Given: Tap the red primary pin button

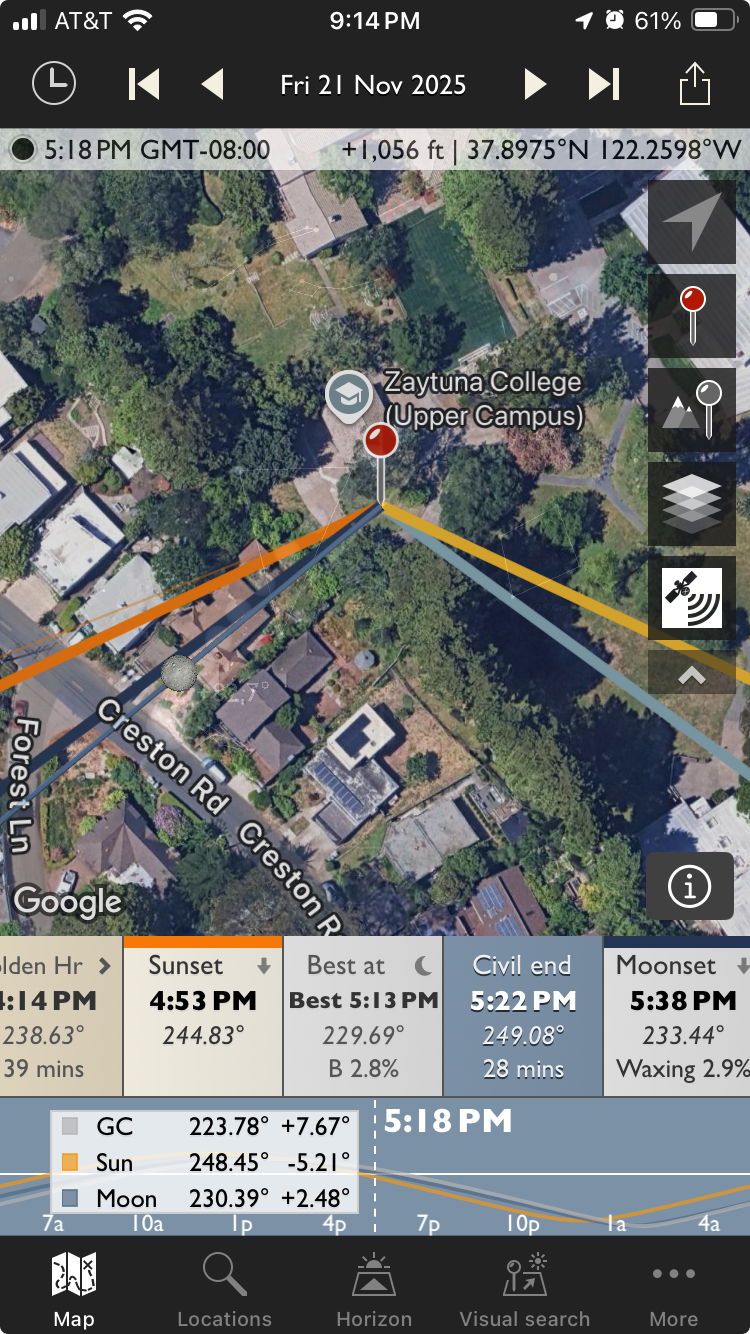Looking at the screenshot, I should point(692,314).
